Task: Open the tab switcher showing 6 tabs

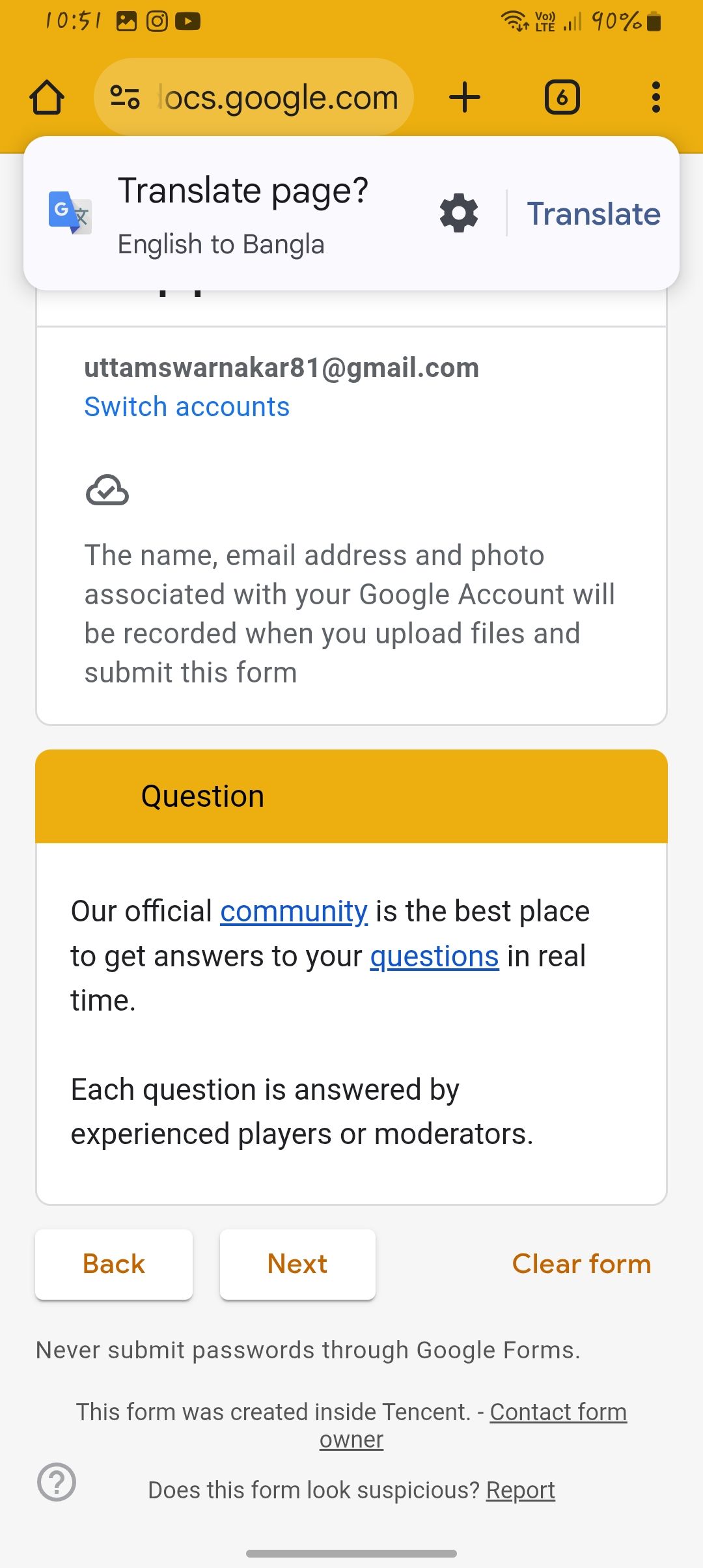Action: (562, 98)
